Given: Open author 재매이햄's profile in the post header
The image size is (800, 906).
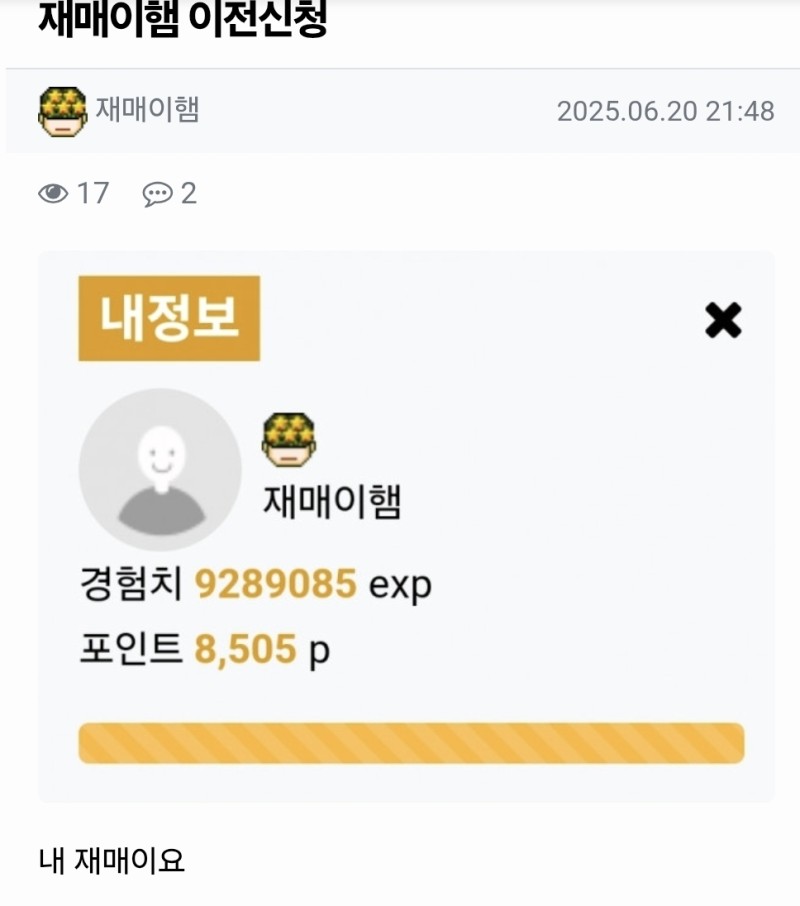Looking at the screenshot, I should (147, 109).
